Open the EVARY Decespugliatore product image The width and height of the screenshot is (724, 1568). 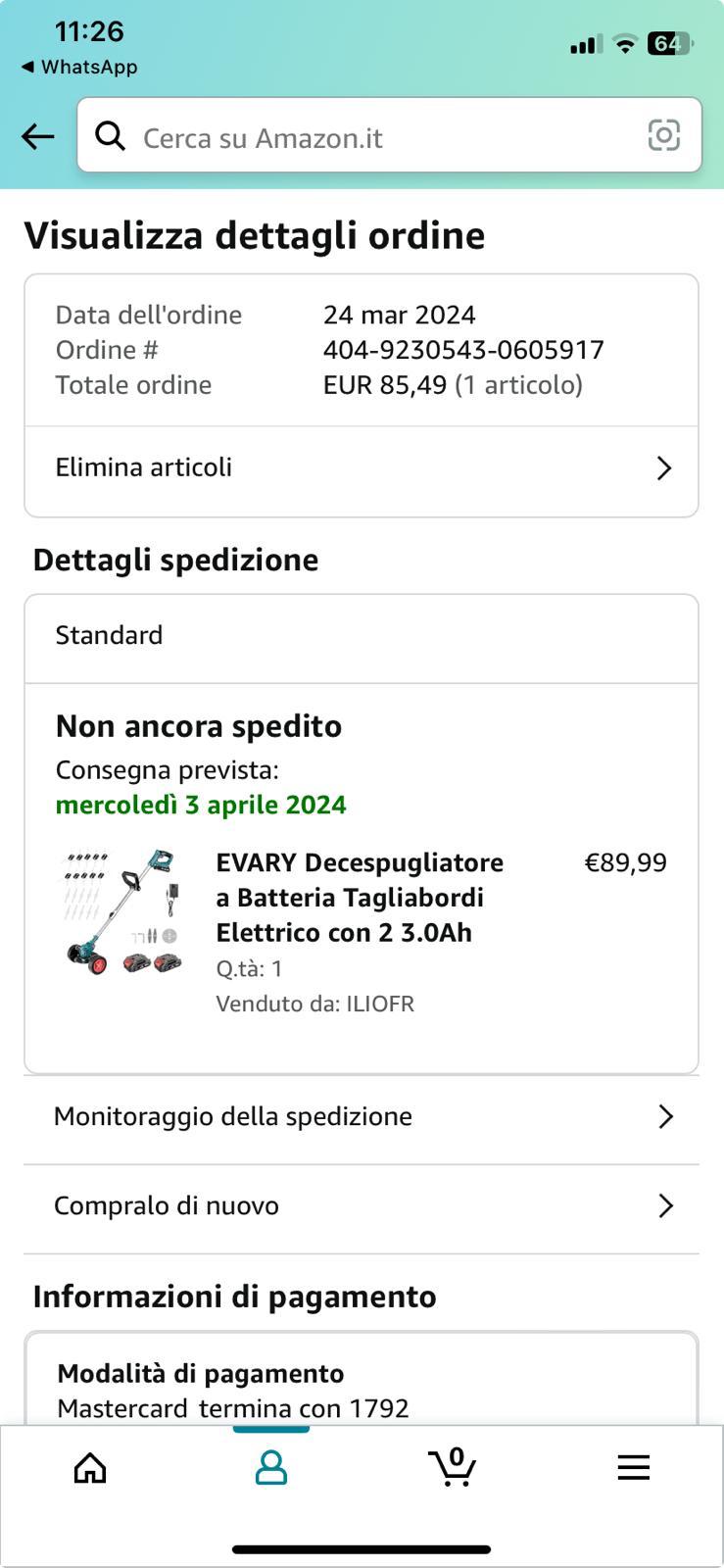[x=122, y=912]
